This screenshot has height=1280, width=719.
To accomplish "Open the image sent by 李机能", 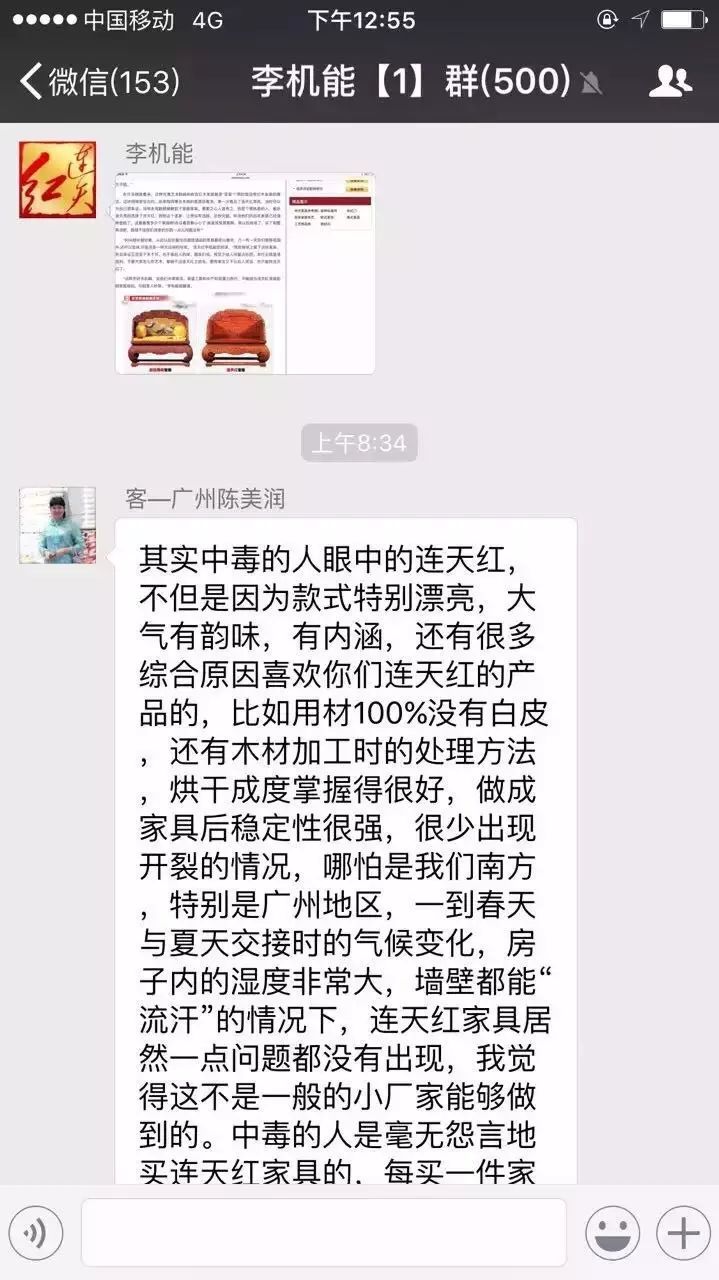I will point(245,273).
